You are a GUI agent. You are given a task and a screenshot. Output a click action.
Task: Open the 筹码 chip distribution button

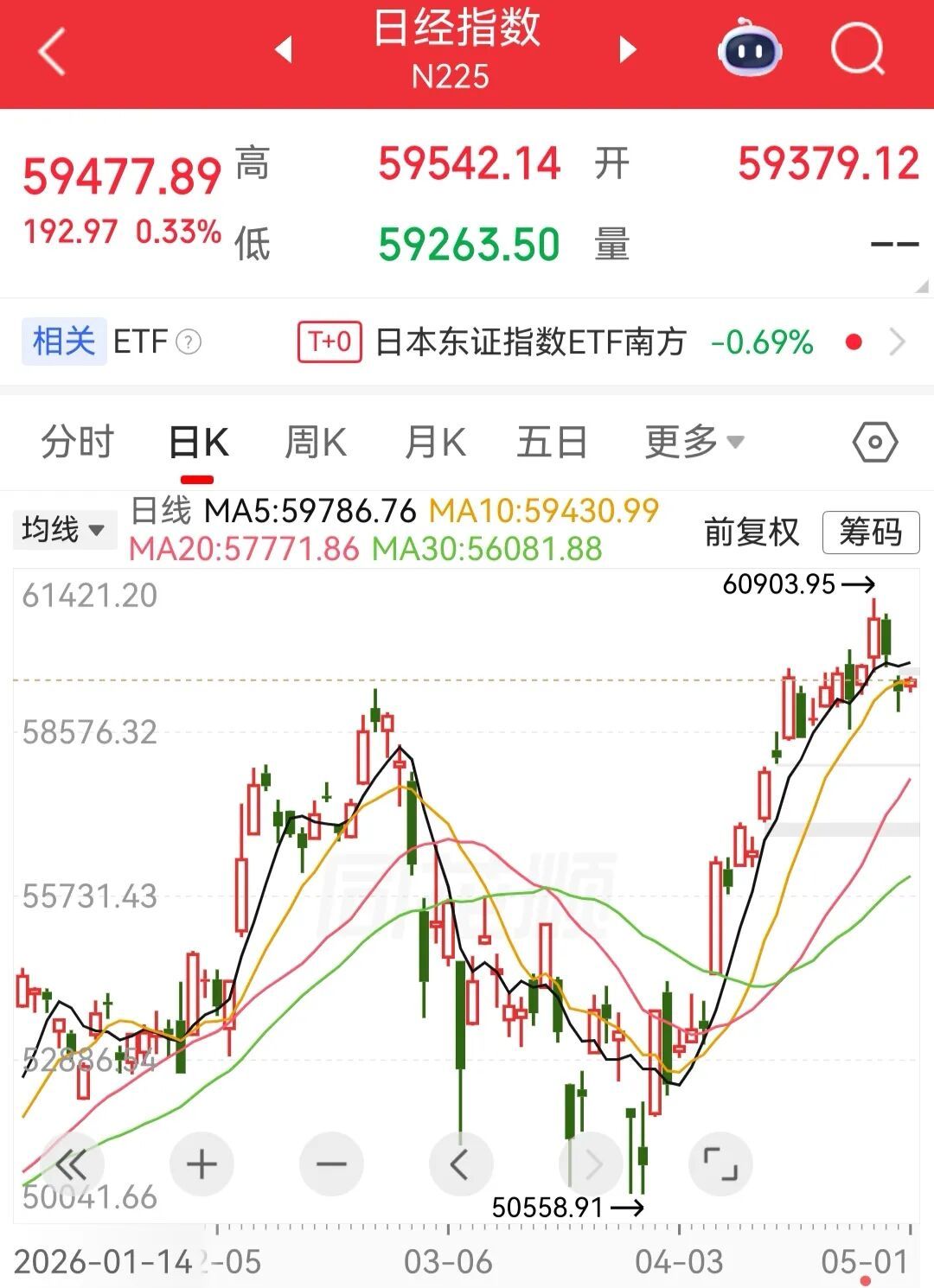click(870, 532)
